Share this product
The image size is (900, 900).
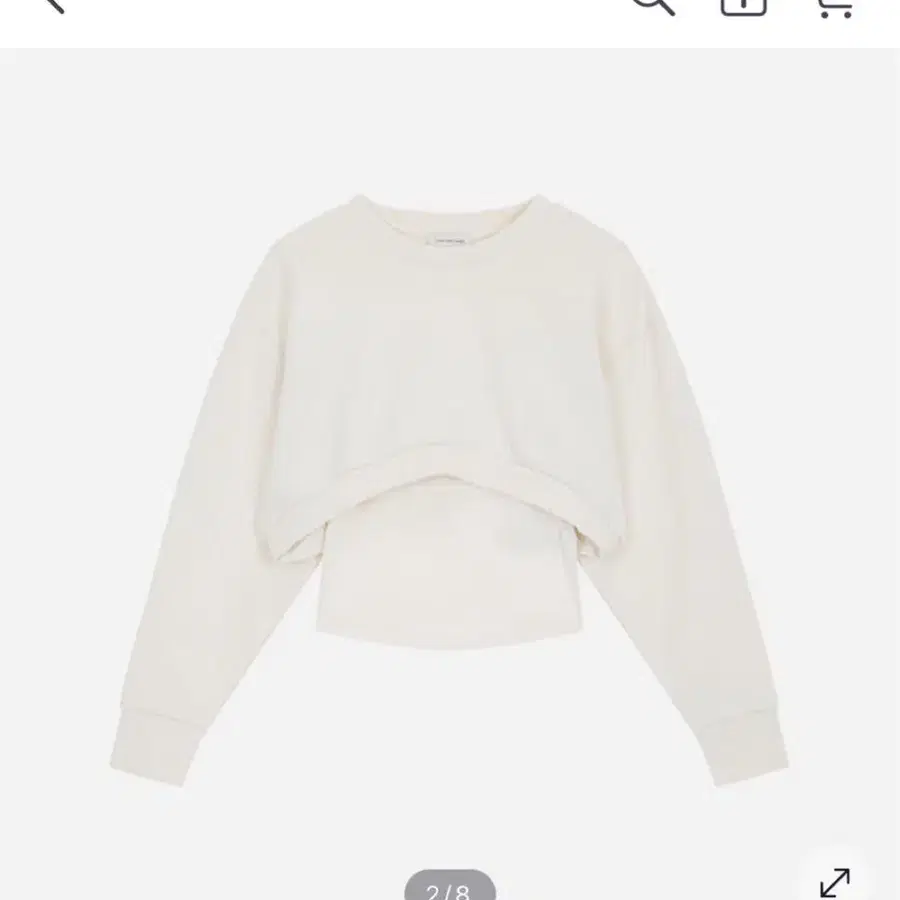pyautogui.click(x=743, y=7)
